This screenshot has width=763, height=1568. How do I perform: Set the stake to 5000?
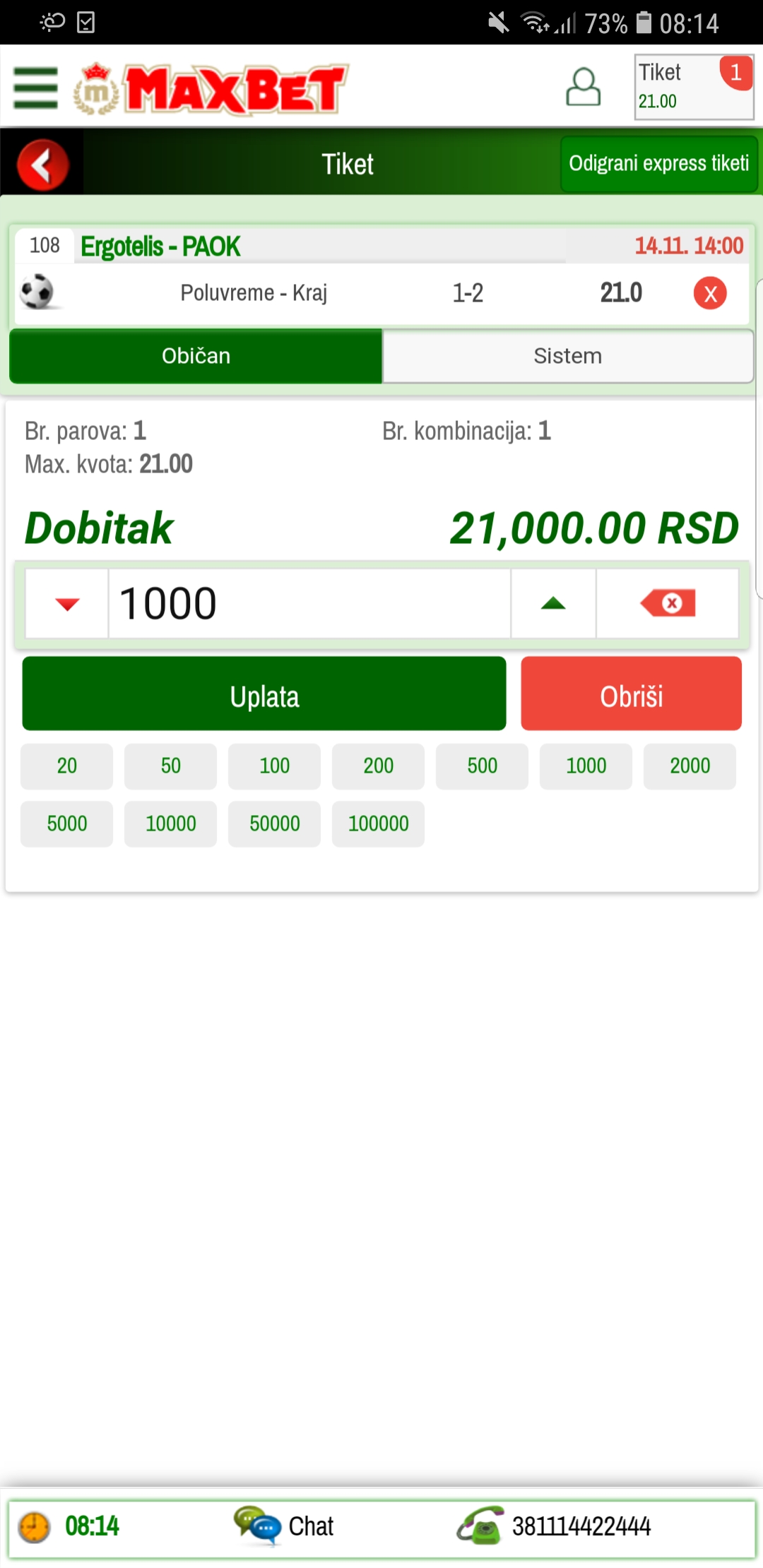pos(66,824)
